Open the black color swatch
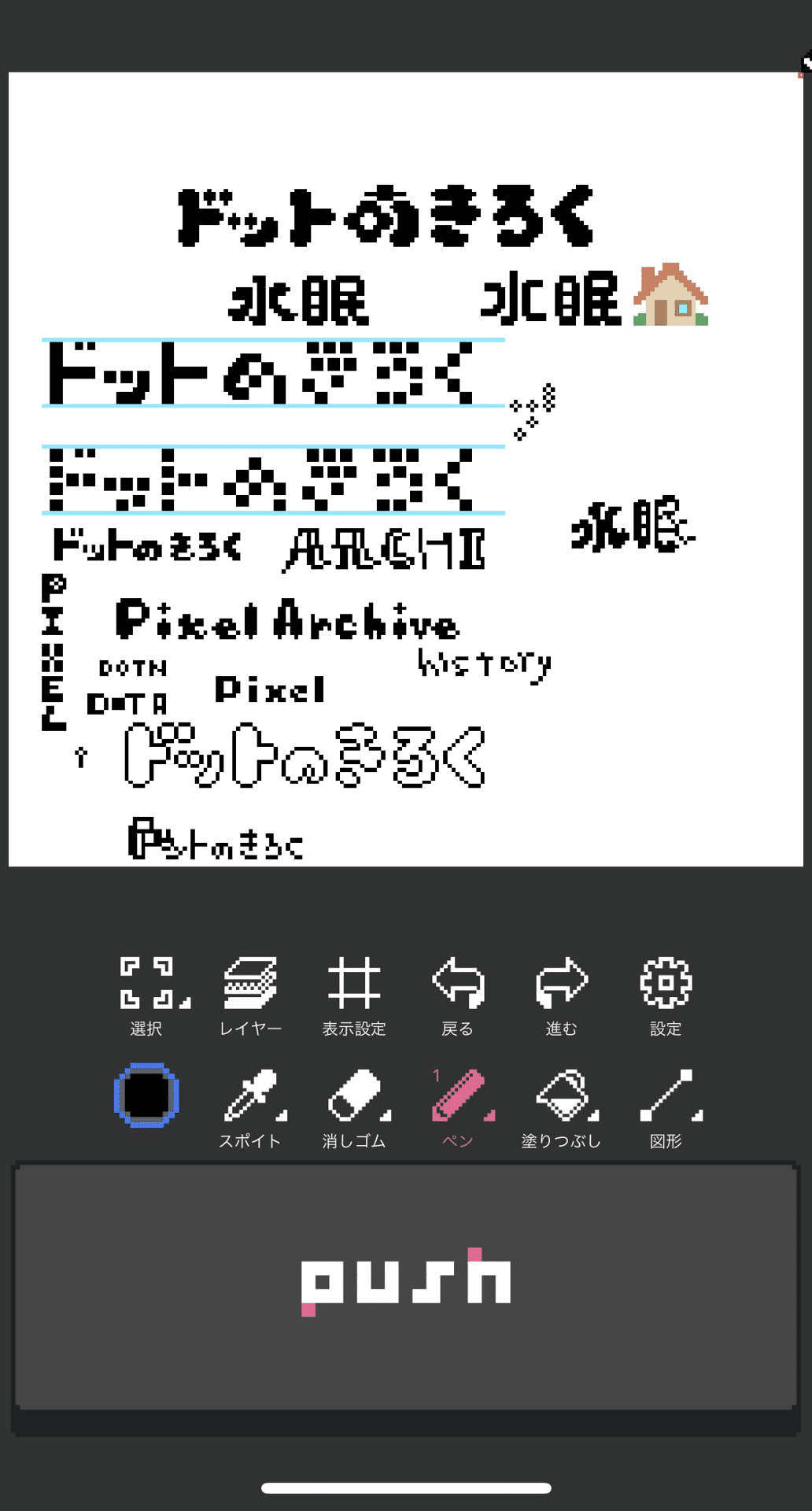The height and width of the screenshot is (1511, 812). pos(146,1095)
